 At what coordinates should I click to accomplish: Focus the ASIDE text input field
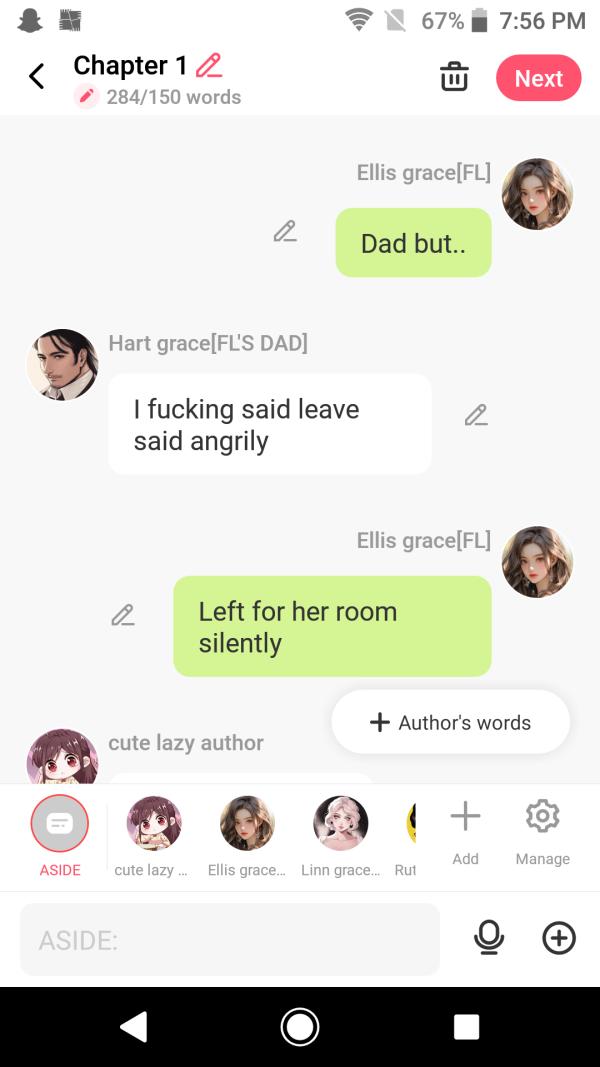(x=230, y=939)
